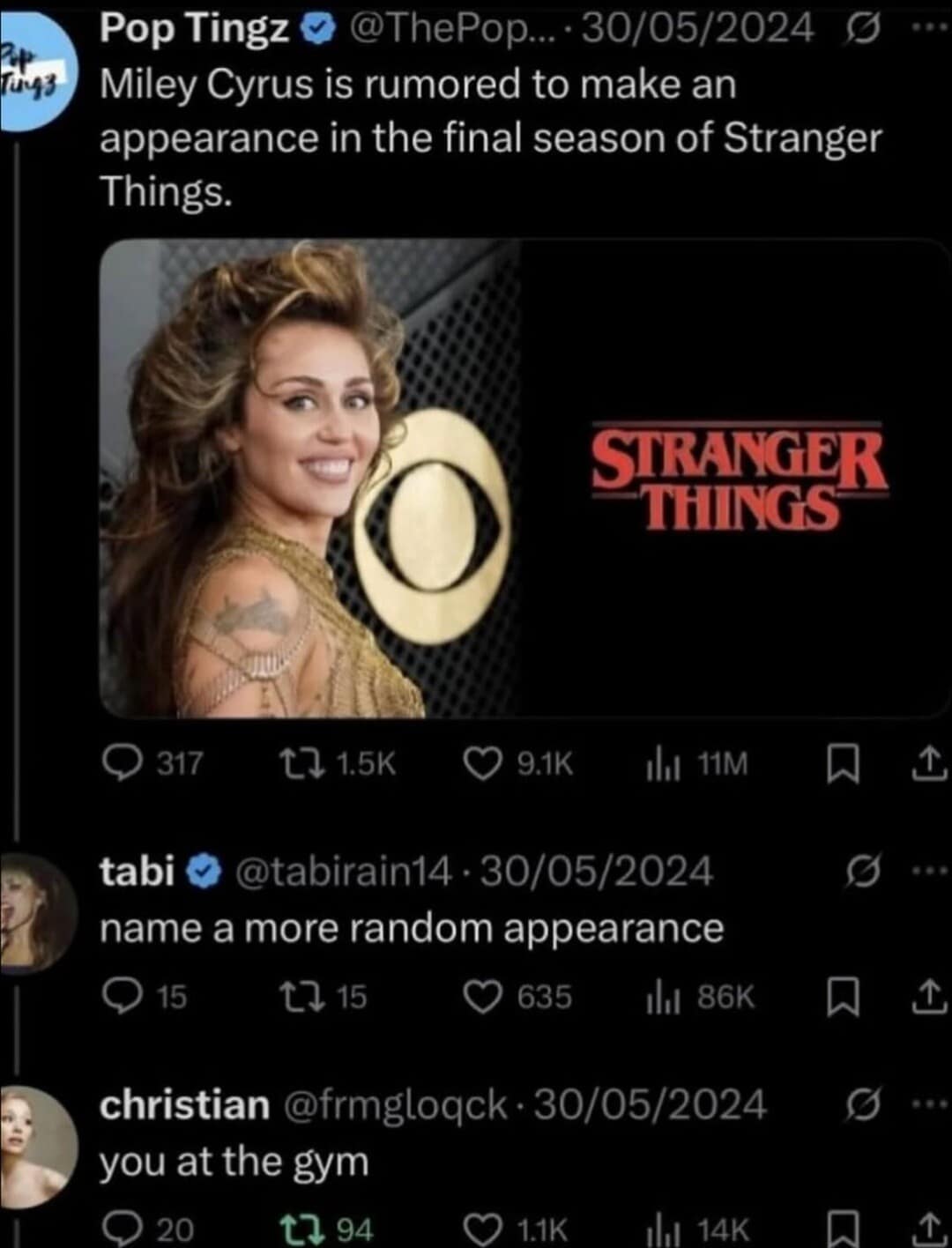The width and height of the screenshot is (952, 1248).
Task: Bookmark tabi's reply
Action: click(842, 997)
